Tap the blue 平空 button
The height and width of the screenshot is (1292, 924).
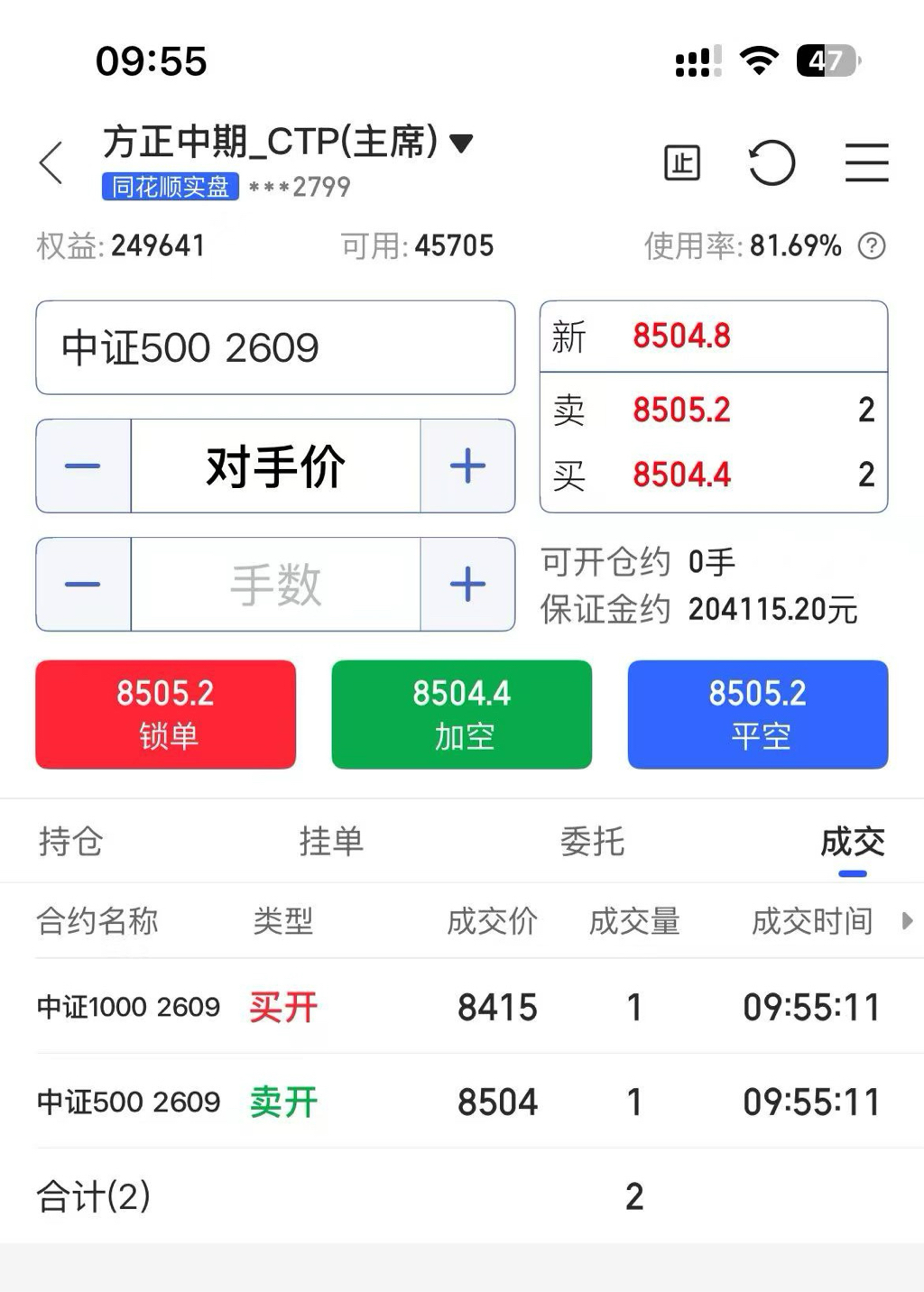(x=758, y=715)
